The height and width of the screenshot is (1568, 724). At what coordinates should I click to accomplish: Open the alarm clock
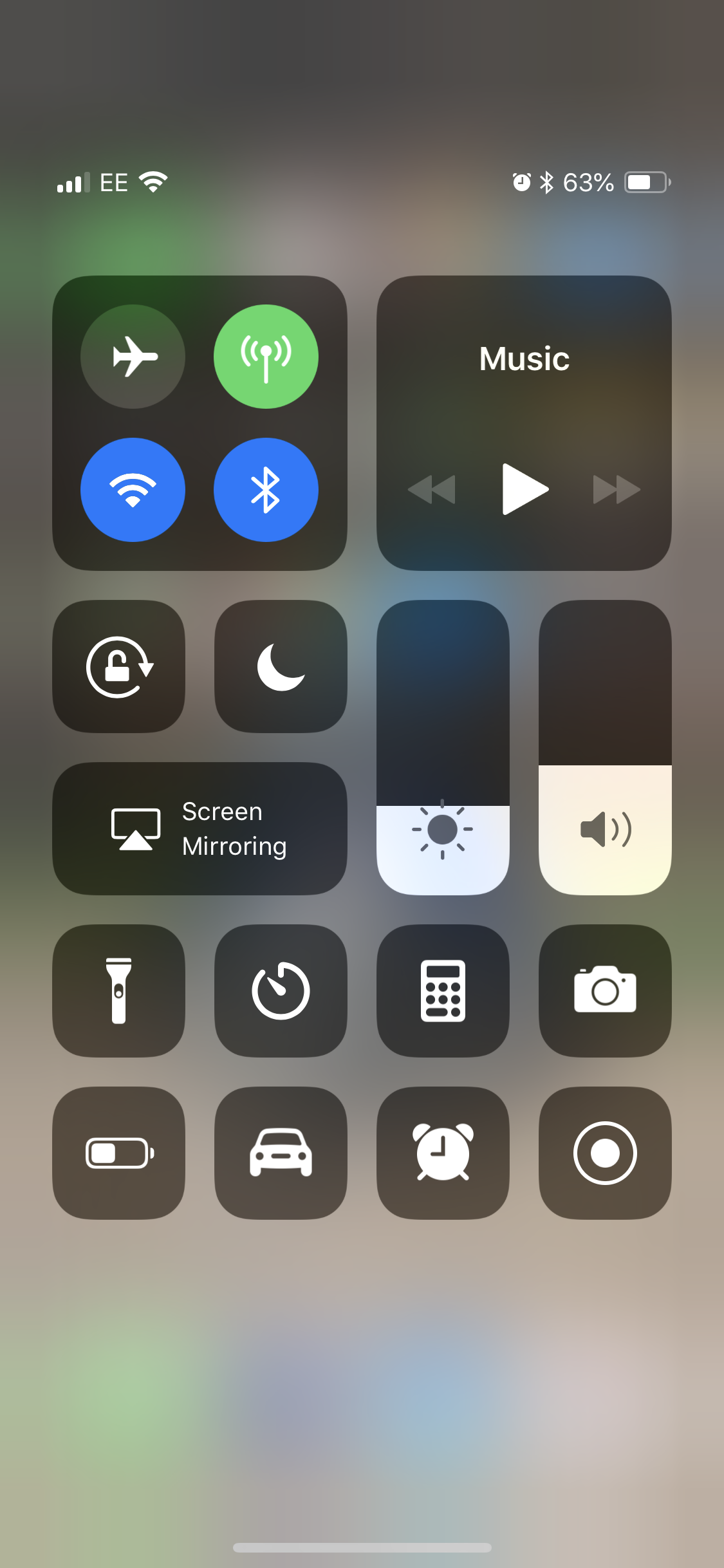[x=443, y=1153]
